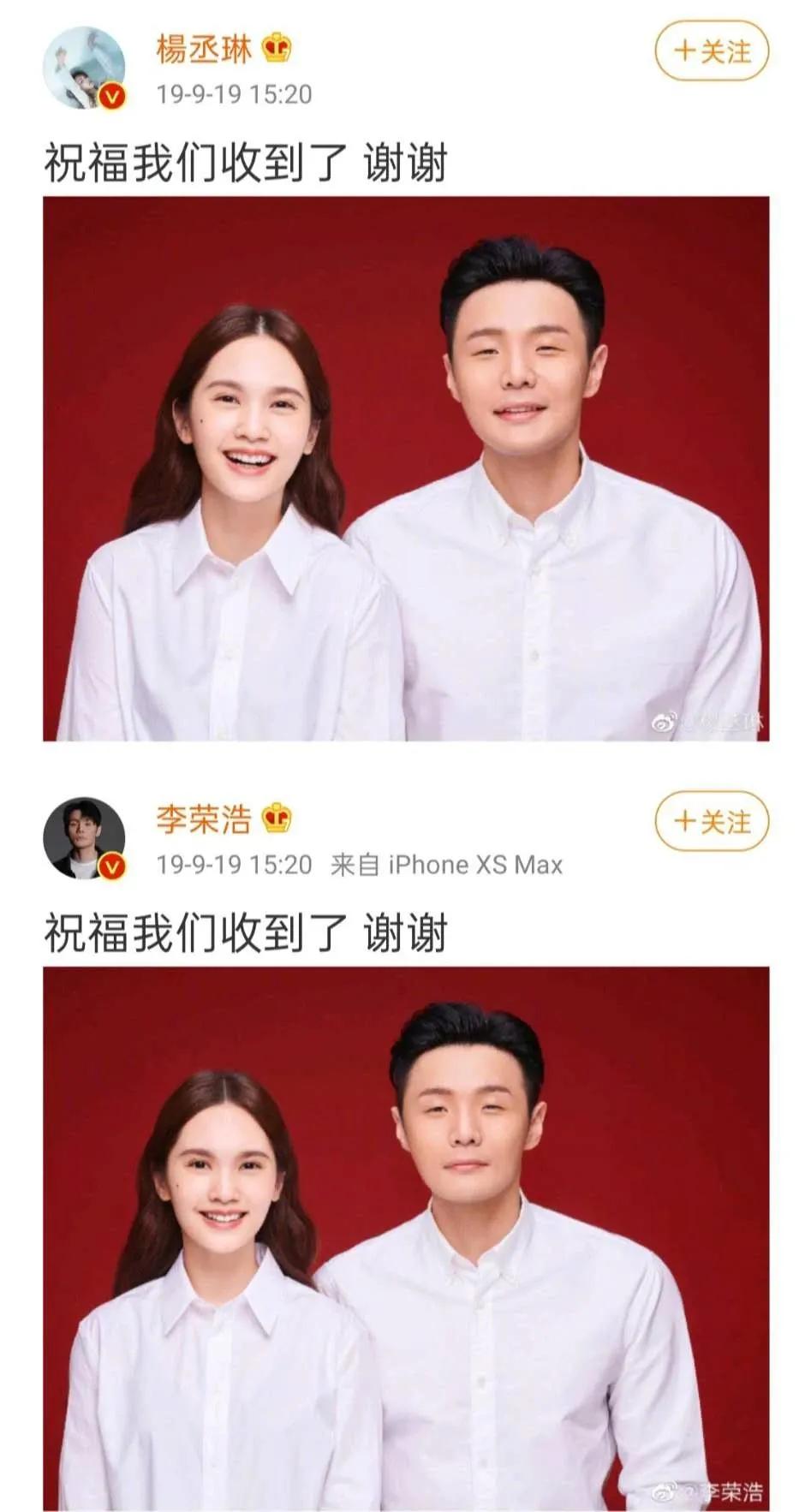The image size is (811, 1512).
Task: Open the couple photo in 楊丞琳's post
Action: tap(405, 467)
